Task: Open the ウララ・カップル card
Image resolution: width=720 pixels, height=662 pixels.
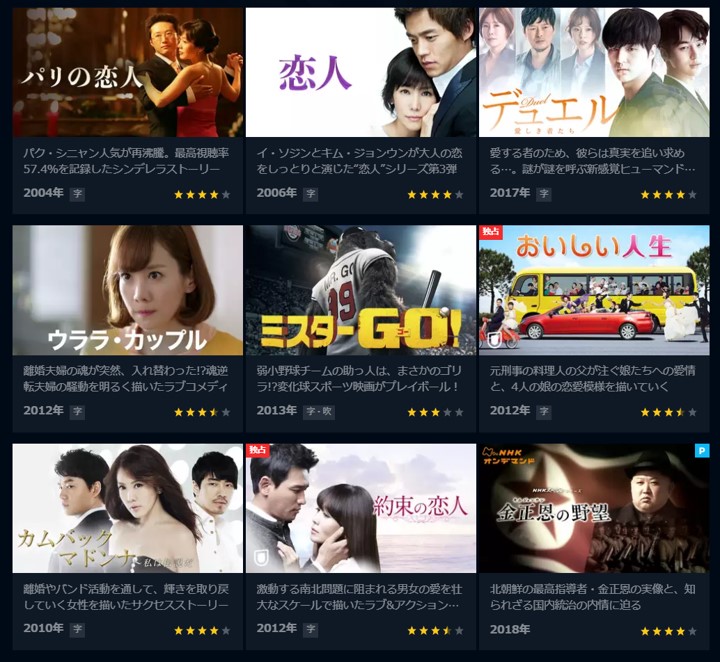Action: (x=128, y=290)
